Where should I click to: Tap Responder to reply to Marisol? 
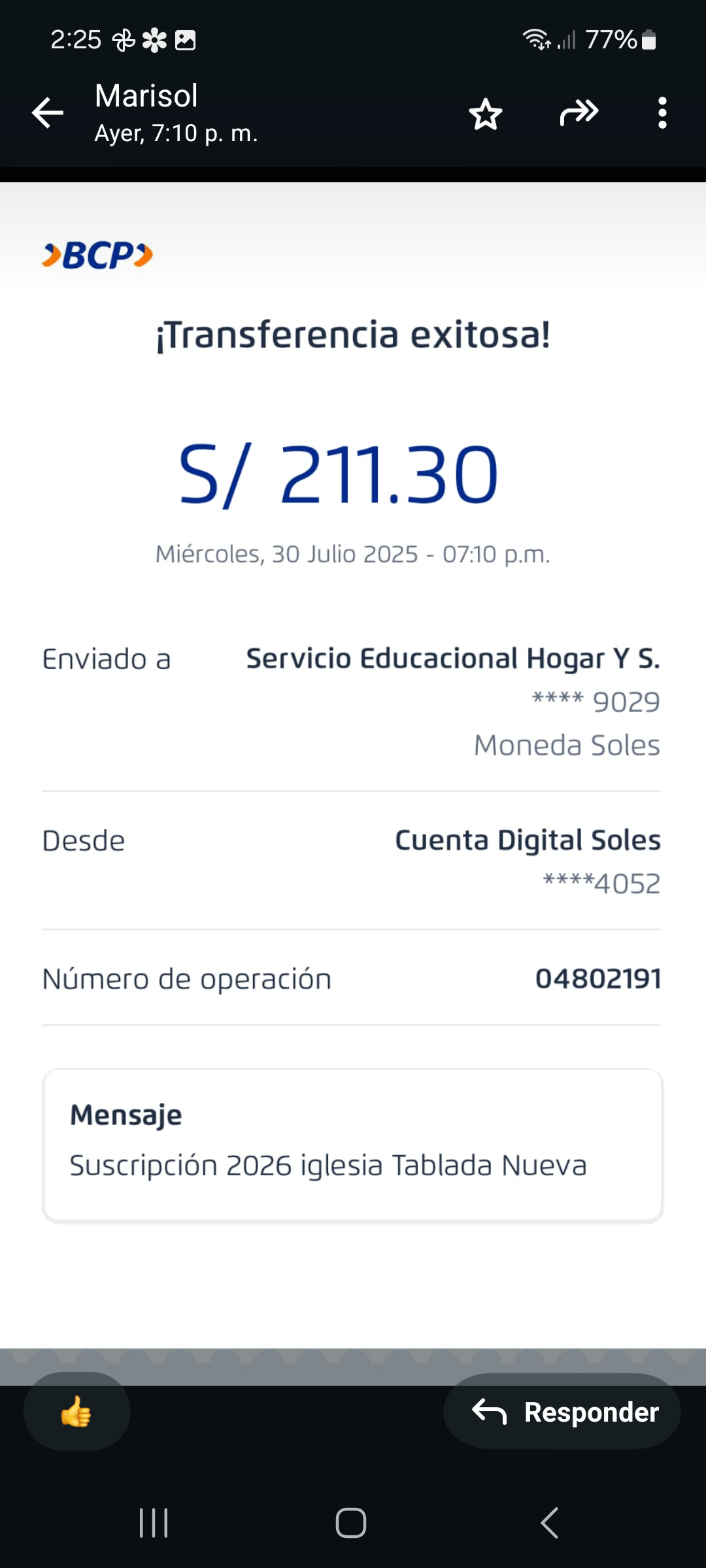pos(563,1412)
